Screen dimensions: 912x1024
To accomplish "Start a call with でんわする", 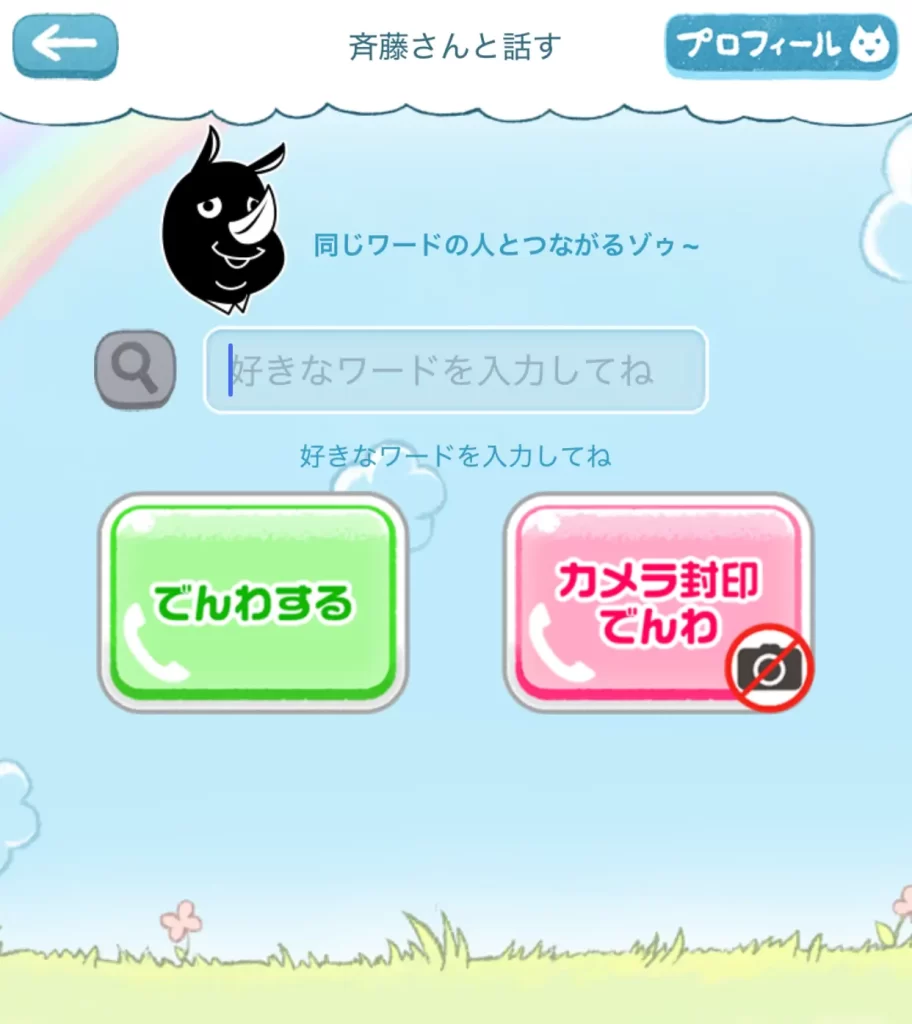I will click(253, 602).
